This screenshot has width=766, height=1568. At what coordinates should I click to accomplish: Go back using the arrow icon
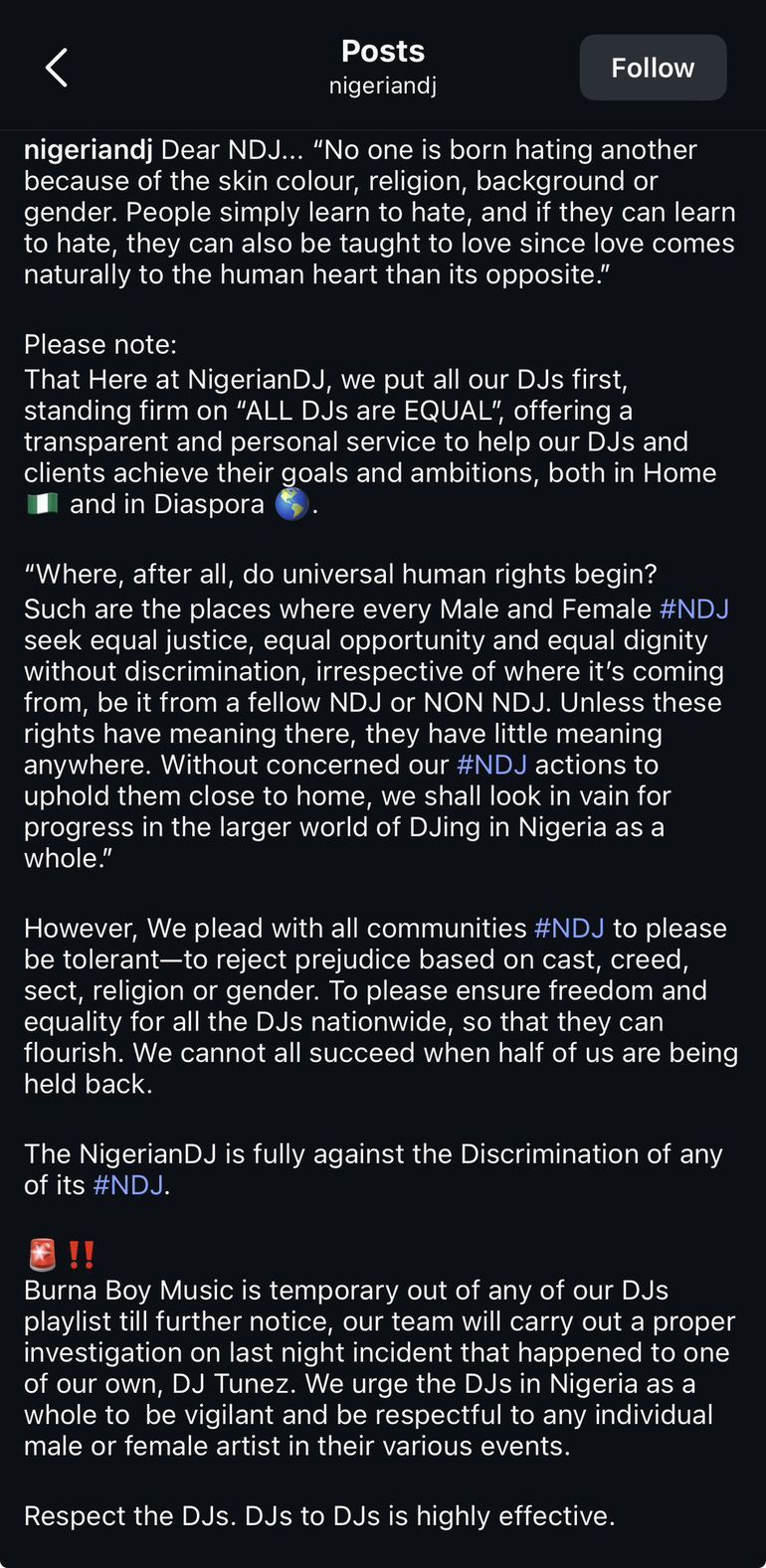click(57, 68)
